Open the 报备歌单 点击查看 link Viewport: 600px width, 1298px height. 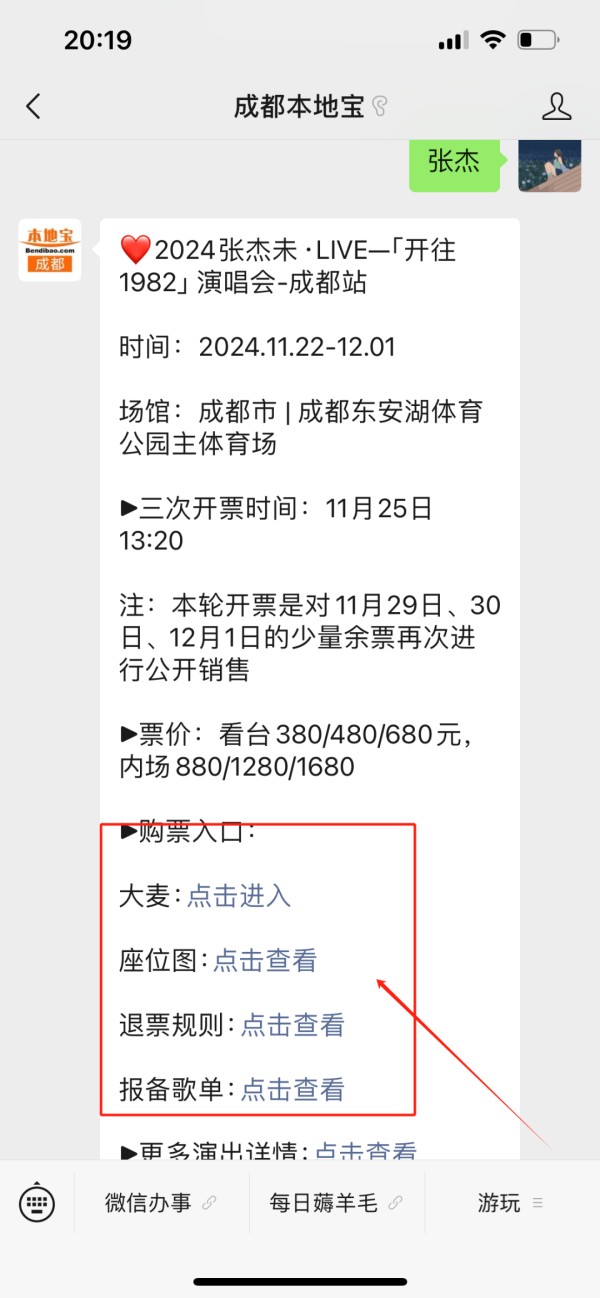[292, 1088]
